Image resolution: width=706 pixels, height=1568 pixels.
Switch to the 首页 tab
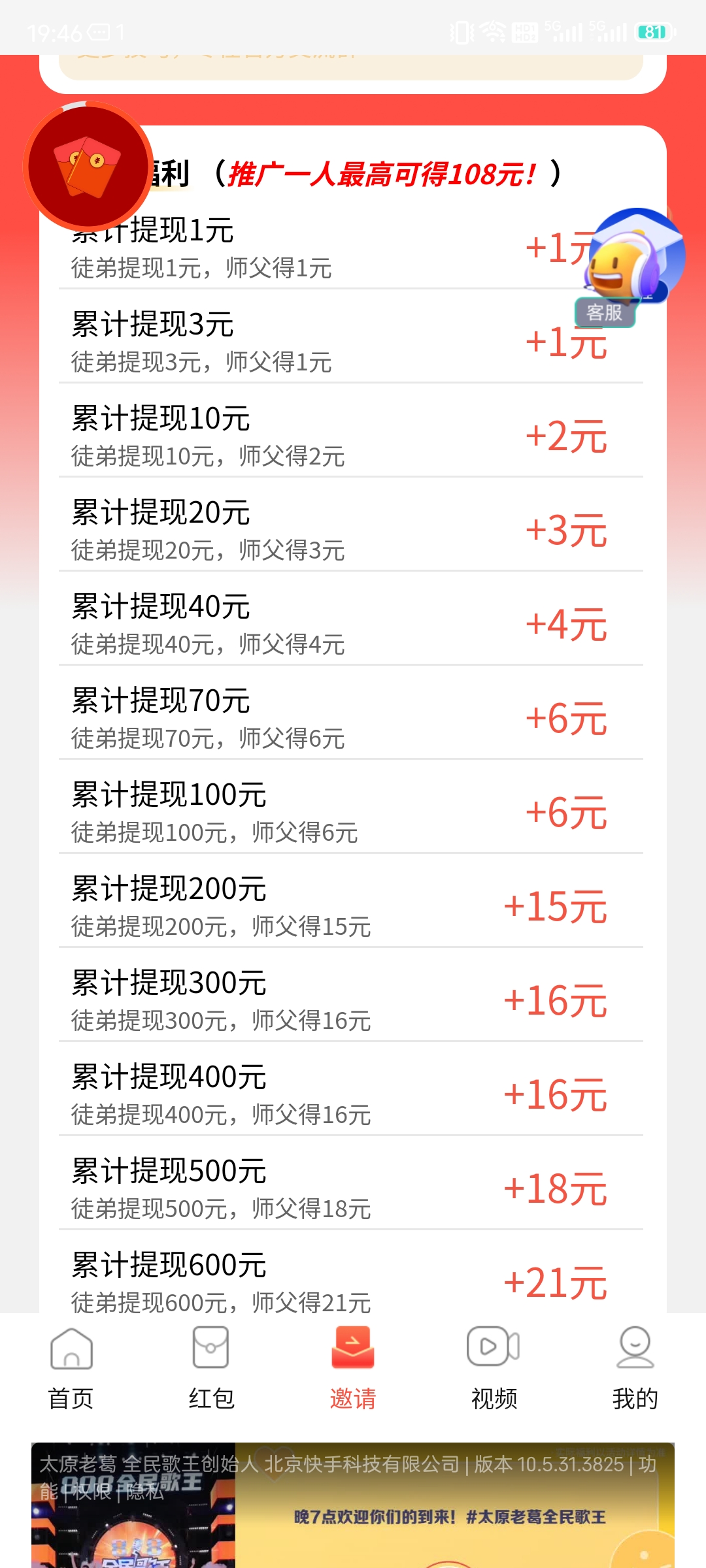pyautogui.click(x=71, y=1369)
